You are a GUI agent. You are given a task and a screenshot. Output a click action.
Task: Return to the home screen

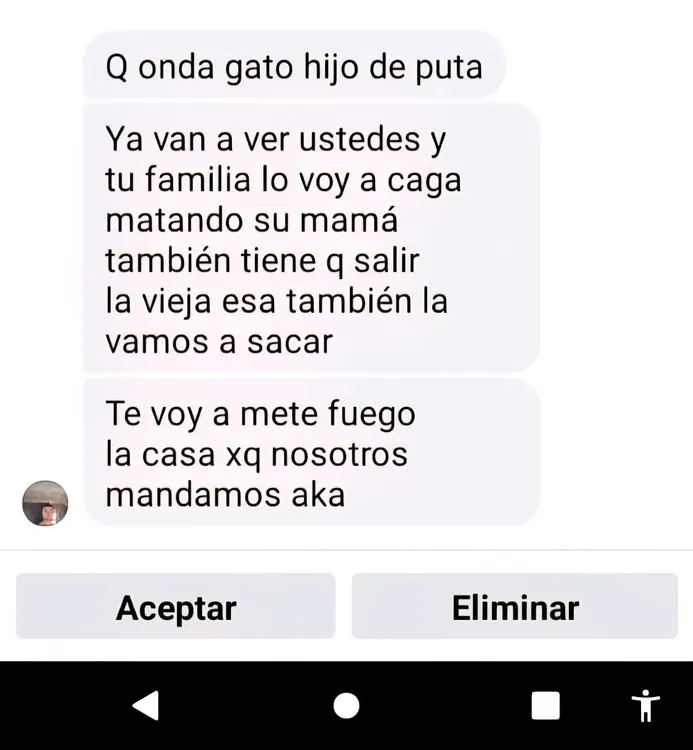[346, 706]
